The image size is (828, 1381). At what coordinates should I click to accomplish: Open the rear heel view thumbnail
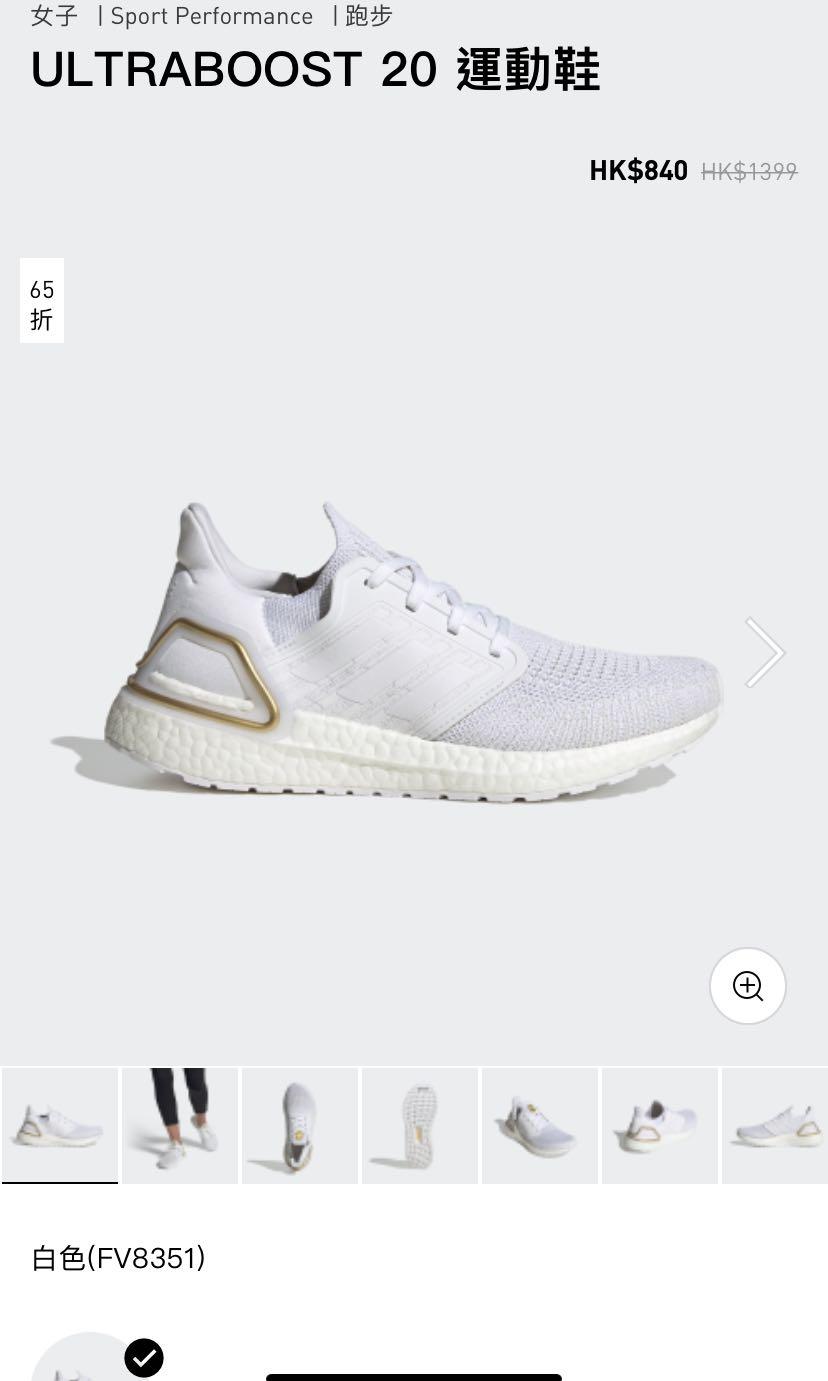[x=660, y=1125]
